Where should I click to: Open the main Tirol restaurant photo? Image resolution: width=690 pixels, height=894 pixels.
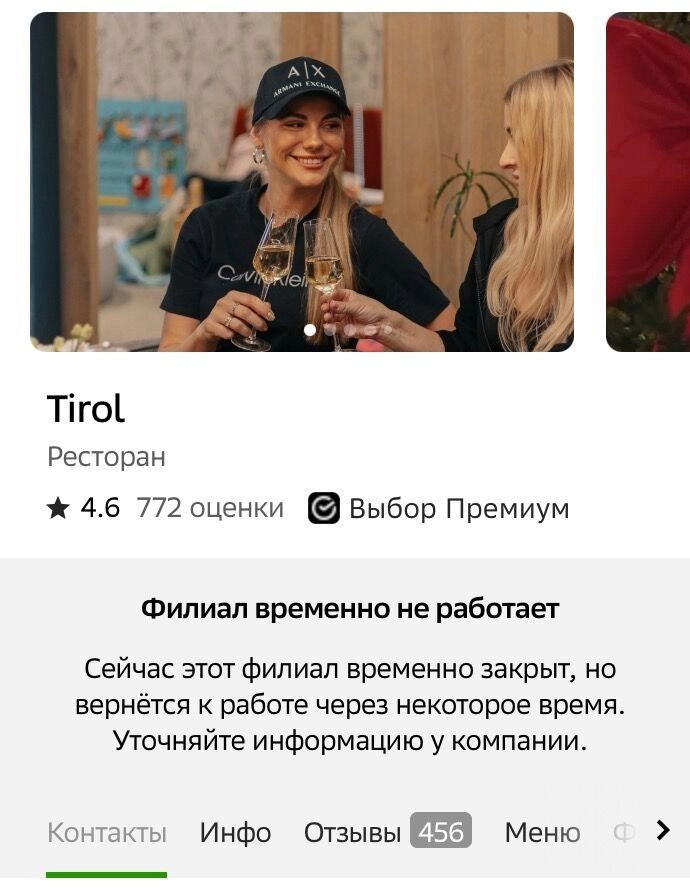tap(301, 181)
